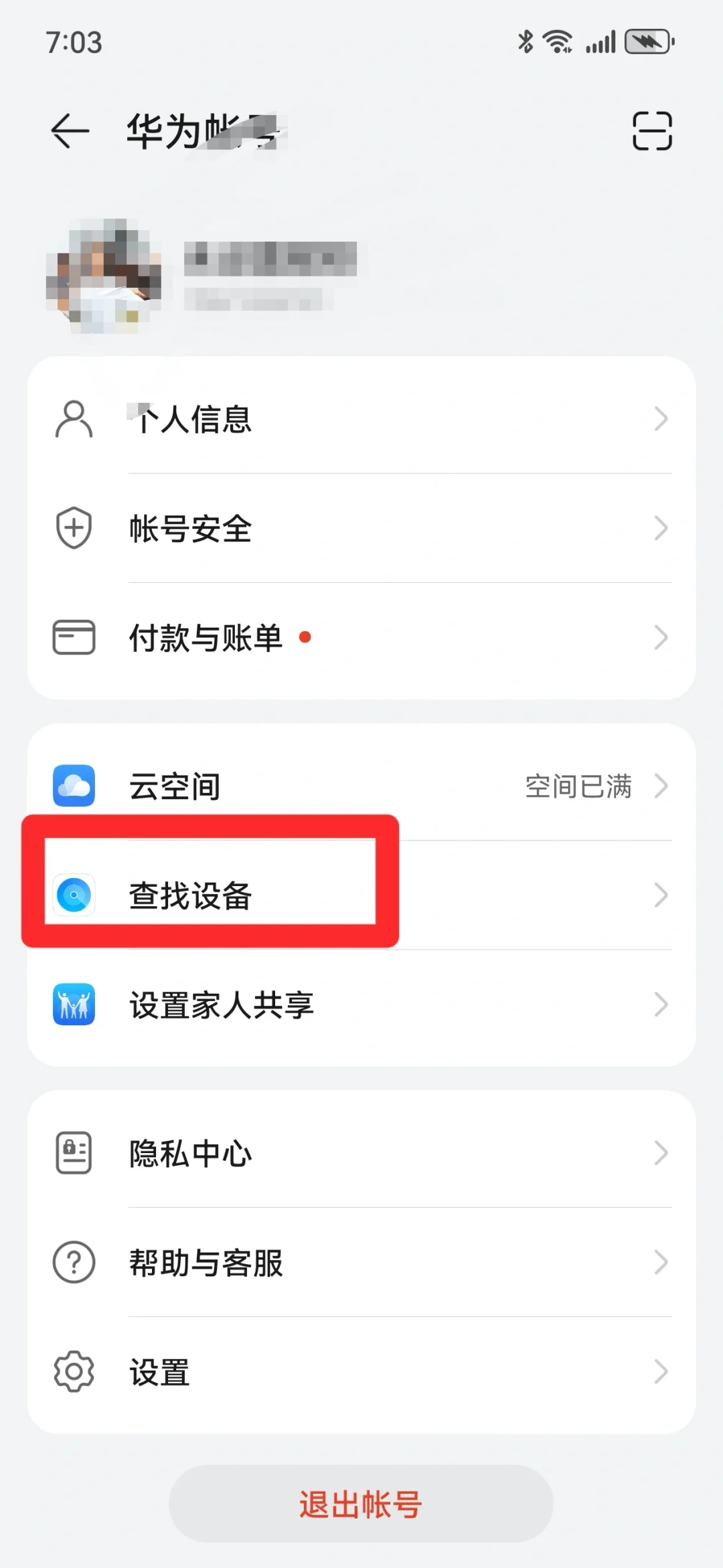Select the 帐号安全 shield icon

(74, 527)
